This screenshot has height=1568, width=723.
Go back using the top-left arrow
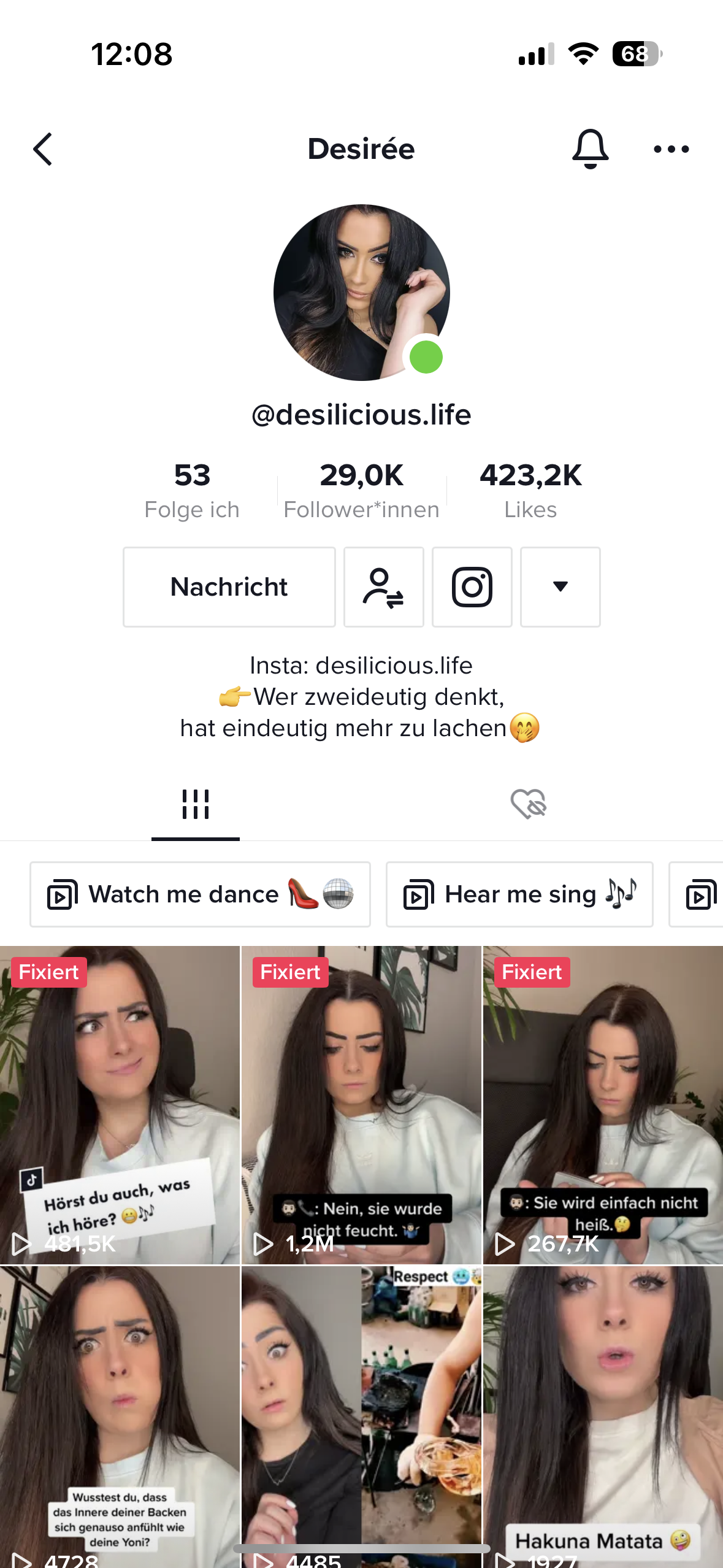point(43,149)
